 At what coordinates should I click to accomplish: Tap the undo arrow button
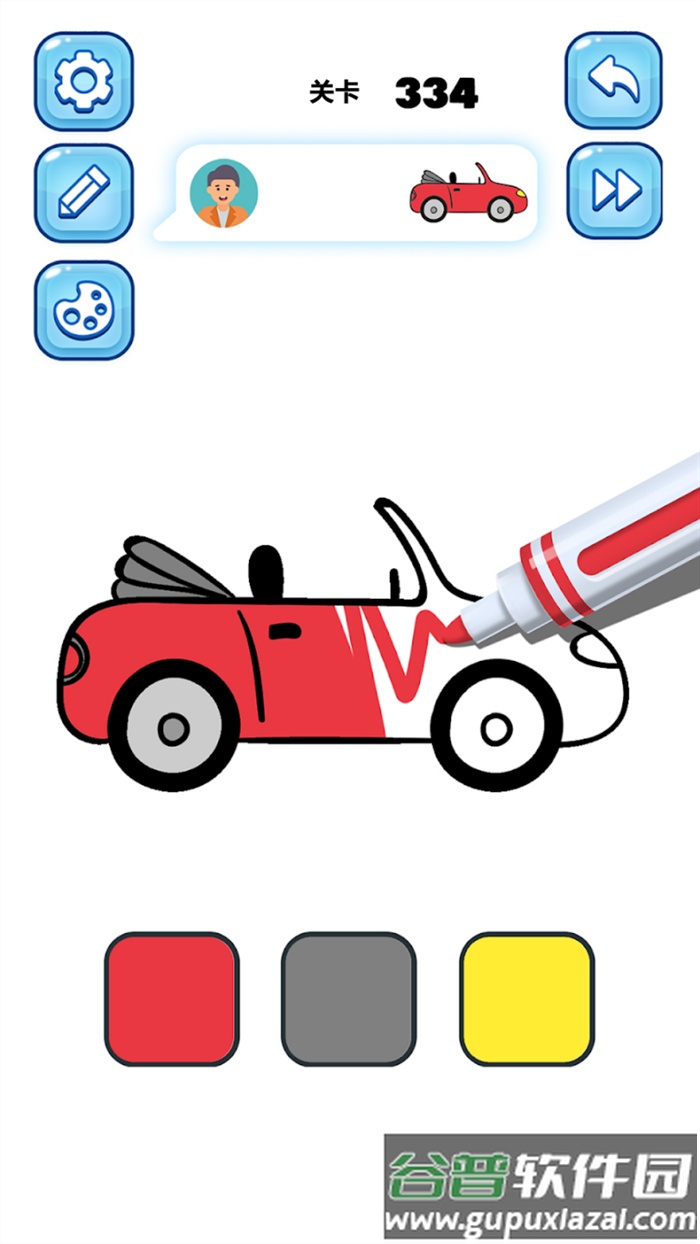614,81
